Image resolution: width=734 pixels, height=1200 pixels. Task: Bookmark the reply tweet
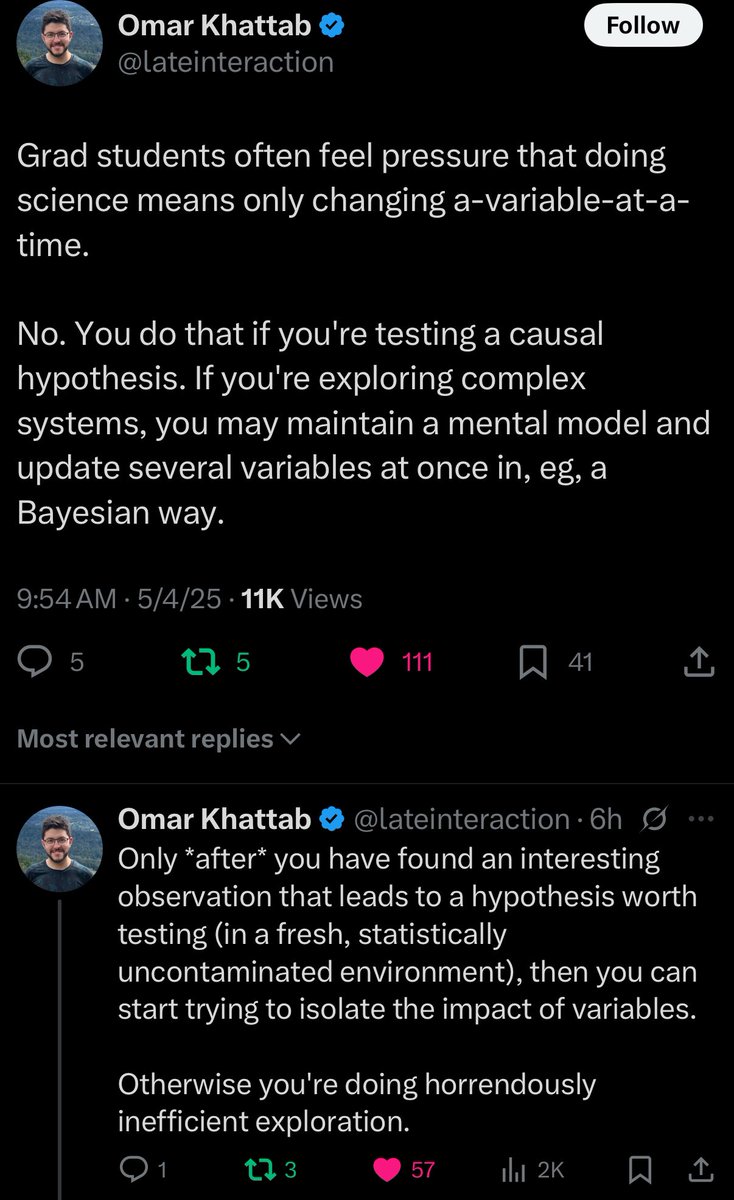click(x=639, y=1169)
